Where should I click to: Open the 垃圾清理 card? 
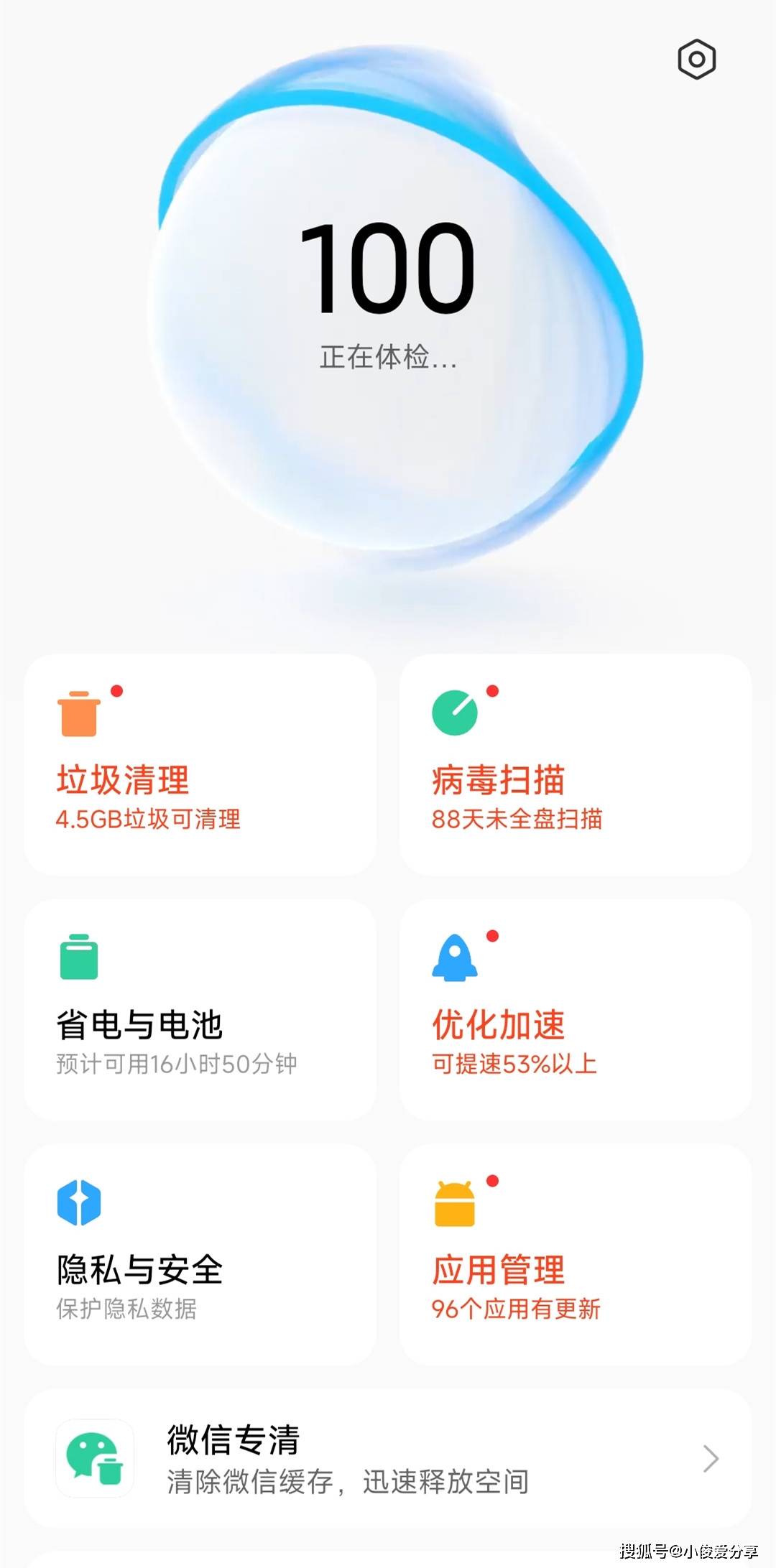tap(200, 764)
